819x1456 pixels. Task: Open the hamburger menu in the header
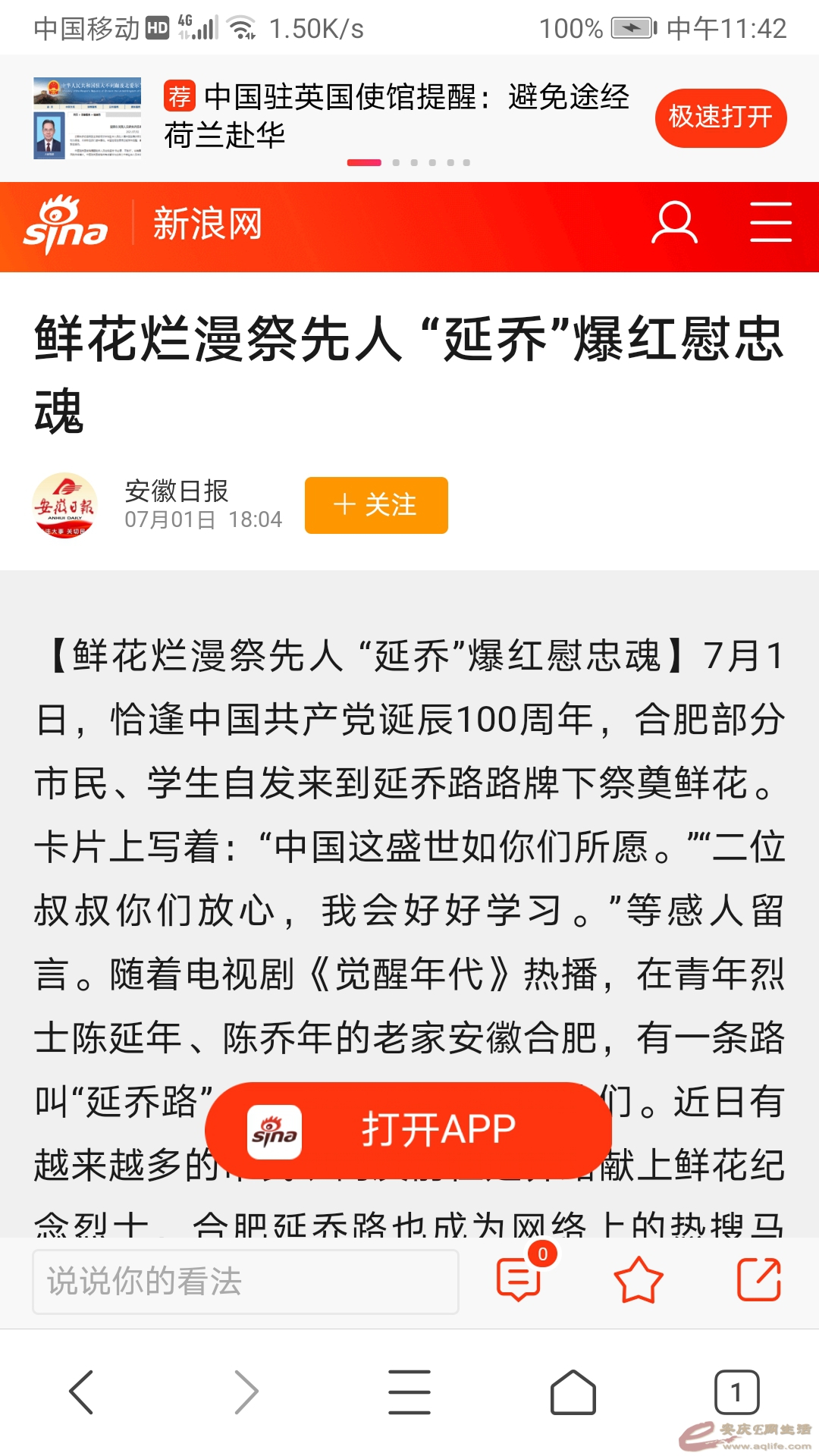click(770, 223)
